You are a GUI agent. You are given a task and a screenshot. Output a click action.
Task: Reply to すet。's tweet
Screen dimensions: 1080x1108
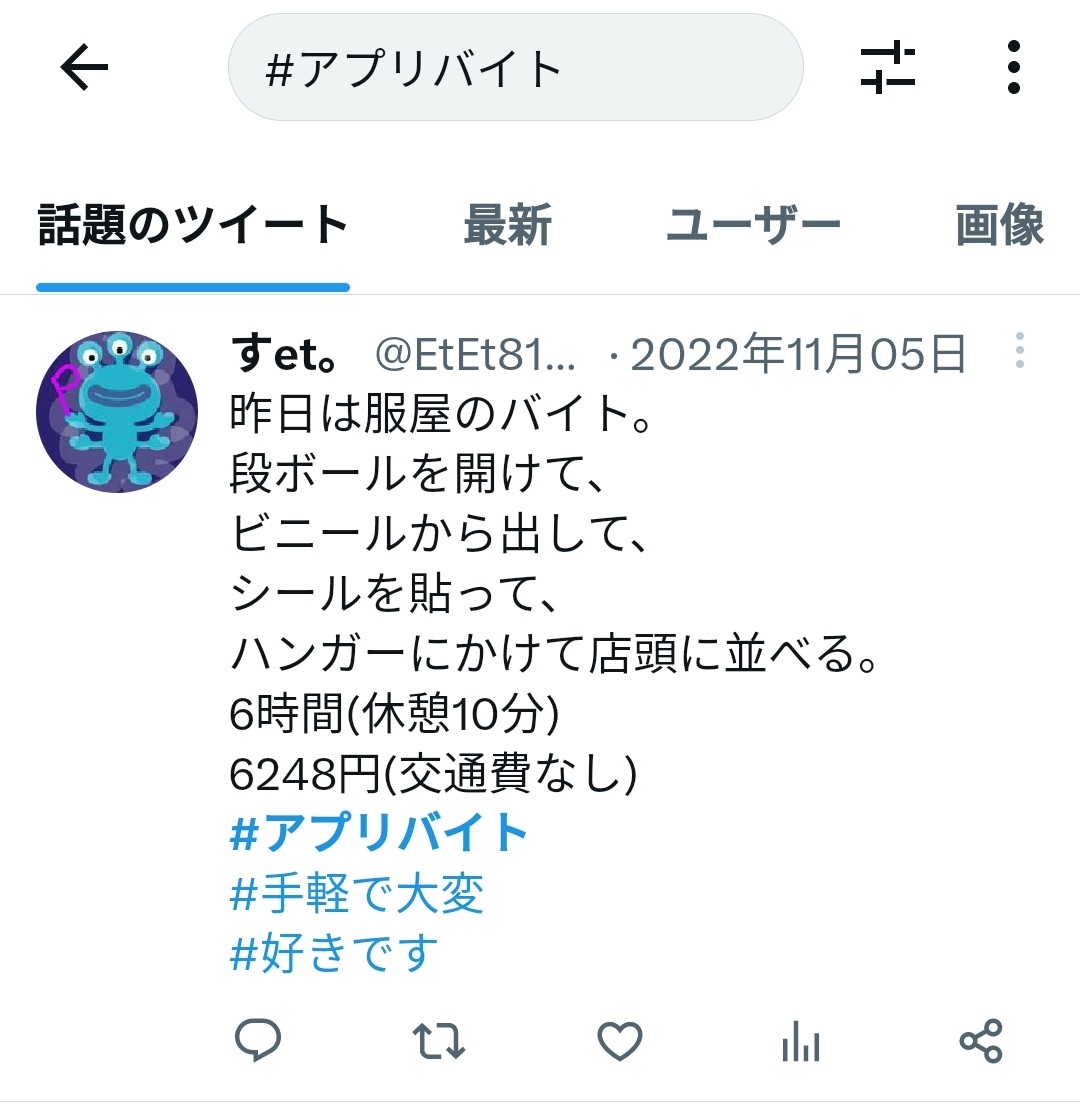[258, 1041]
